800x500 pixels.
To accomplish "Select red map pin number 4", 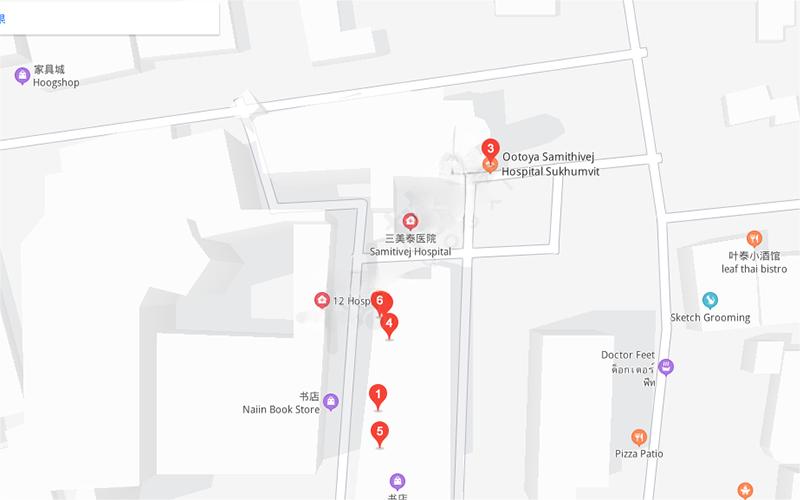I will (390, 324).
